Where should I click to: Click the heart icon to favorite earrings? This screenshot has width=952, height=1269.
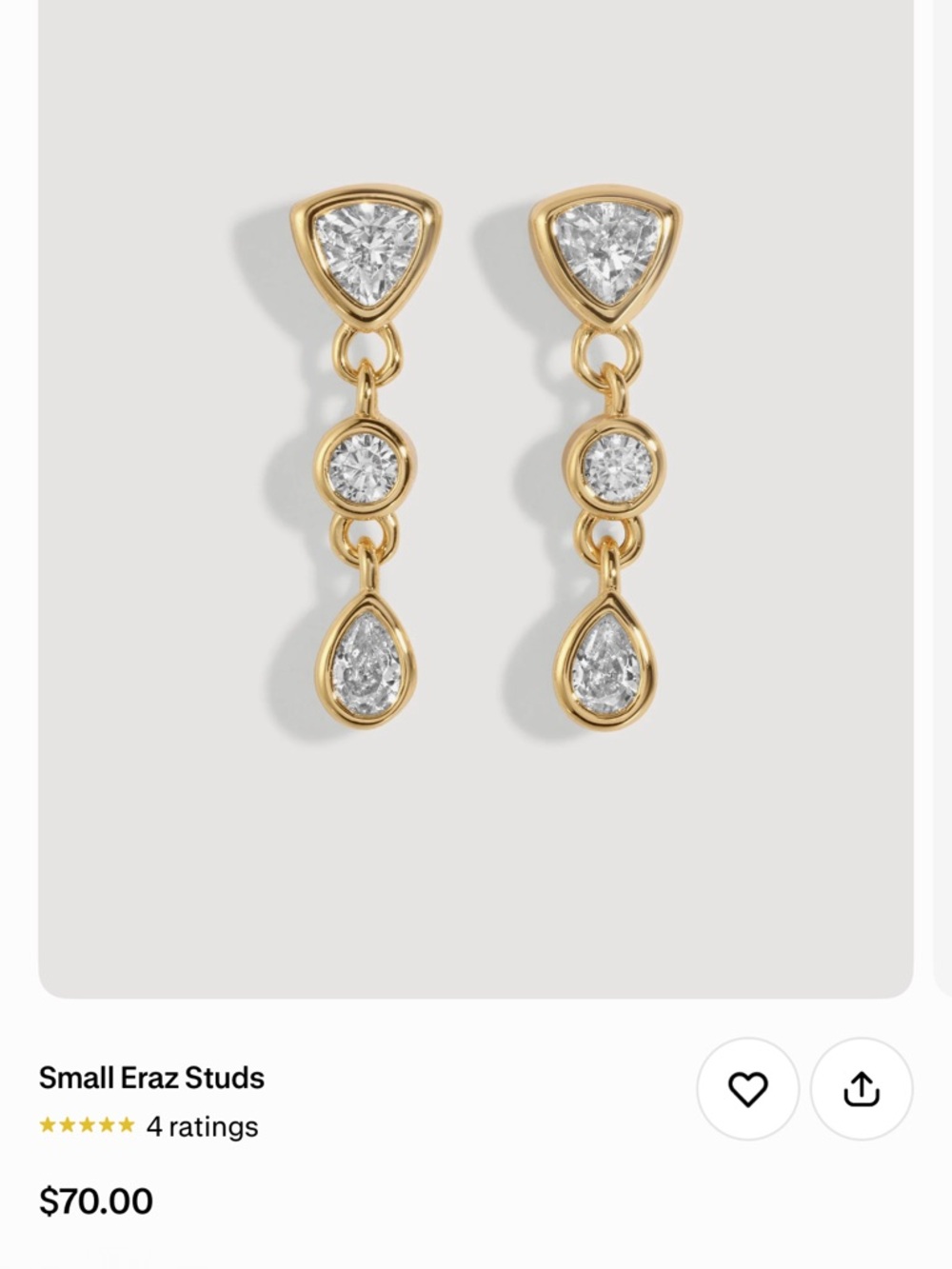pos(749,1087)
